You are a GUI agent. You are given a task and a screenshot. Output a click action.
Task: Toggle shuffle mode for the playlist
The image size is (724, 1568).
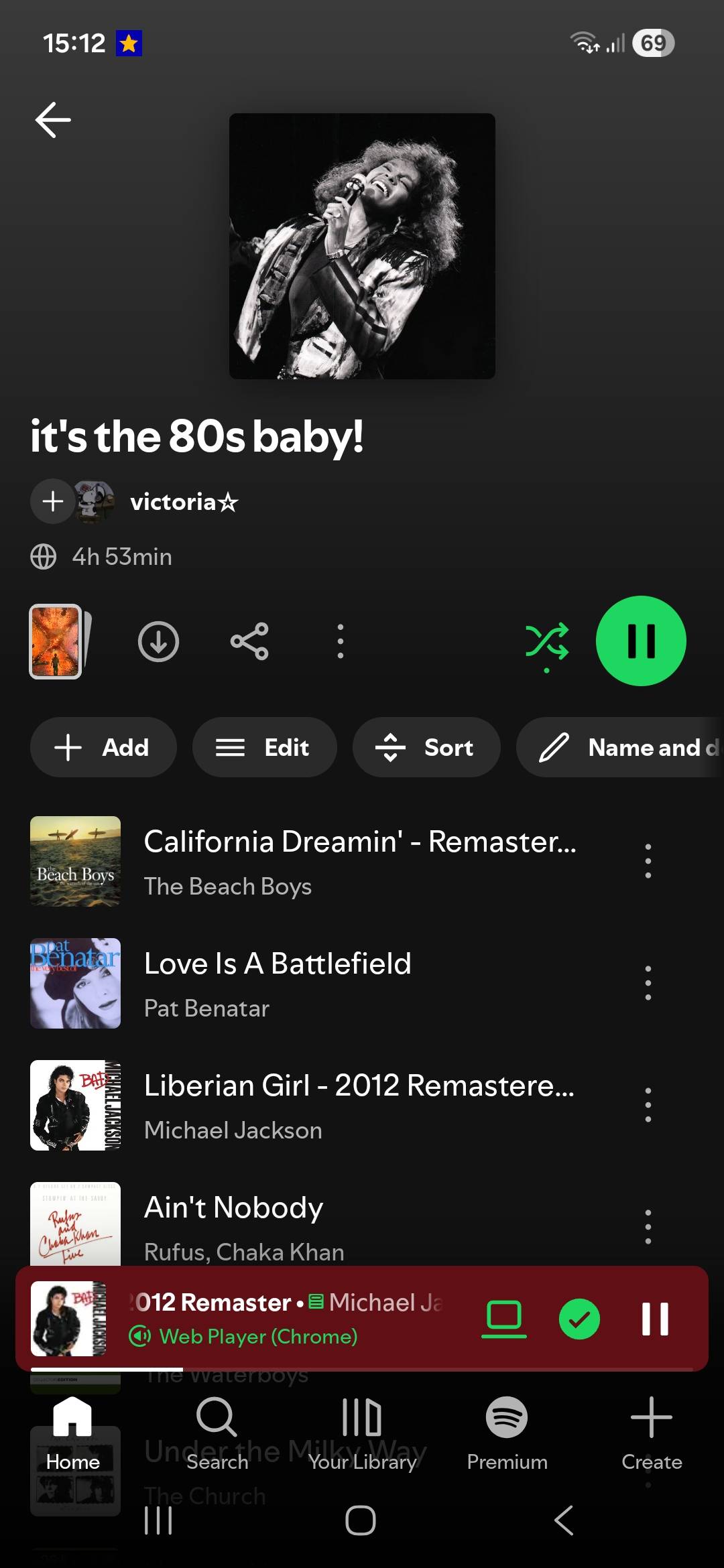tap(547, 643)
